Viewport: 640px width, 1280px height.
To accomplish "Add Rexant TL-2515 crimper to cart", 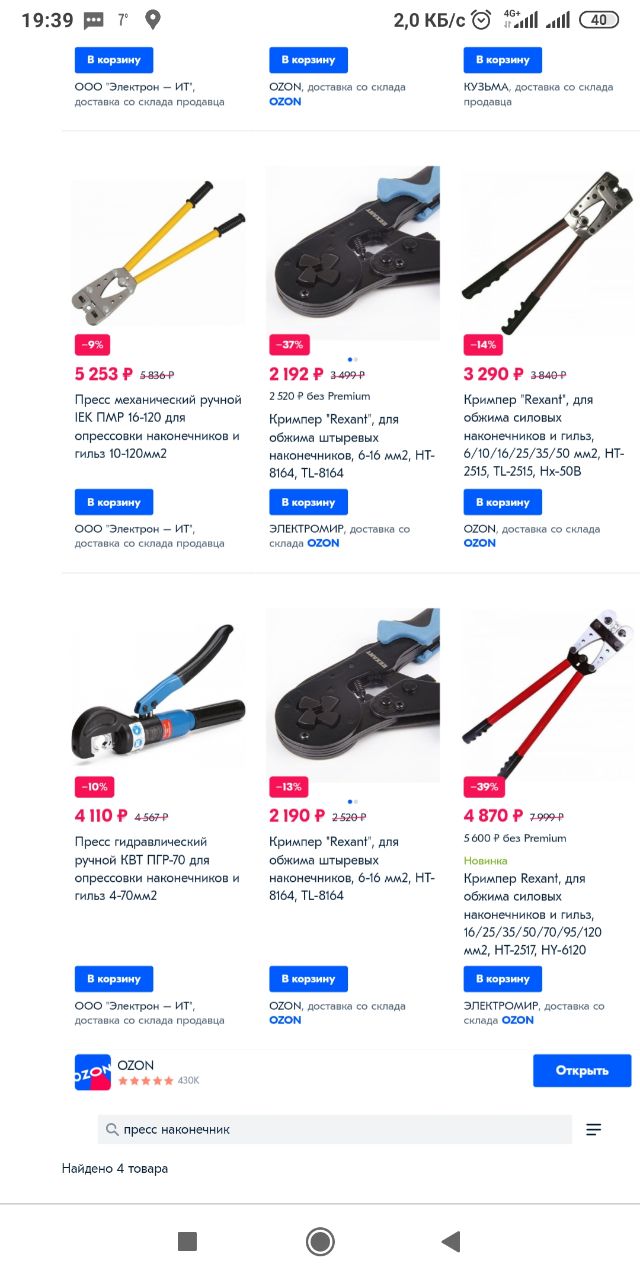I will coord(502,502).
